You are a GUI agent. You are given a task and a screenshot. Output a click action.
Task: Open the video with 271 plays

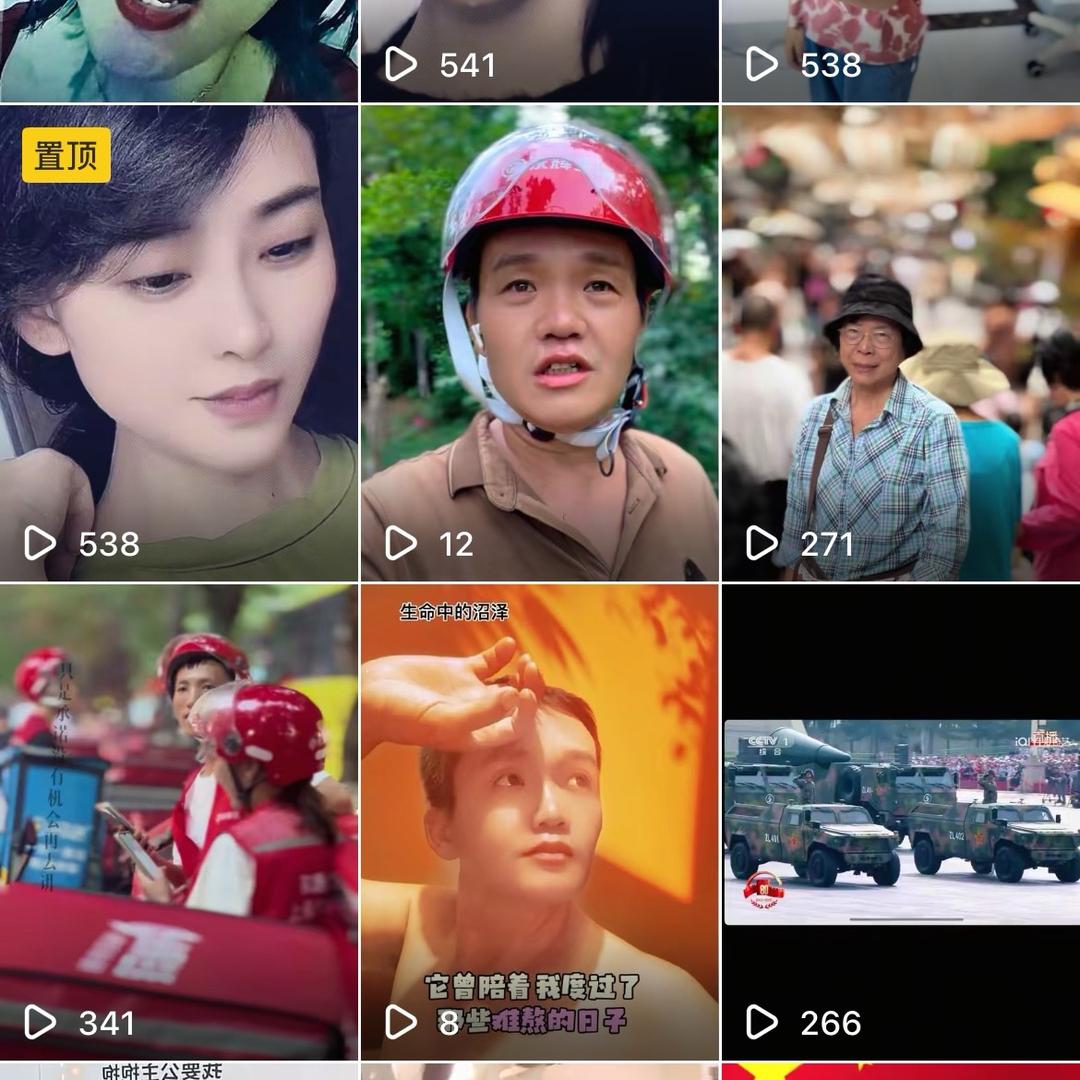[x=900, y=343]
